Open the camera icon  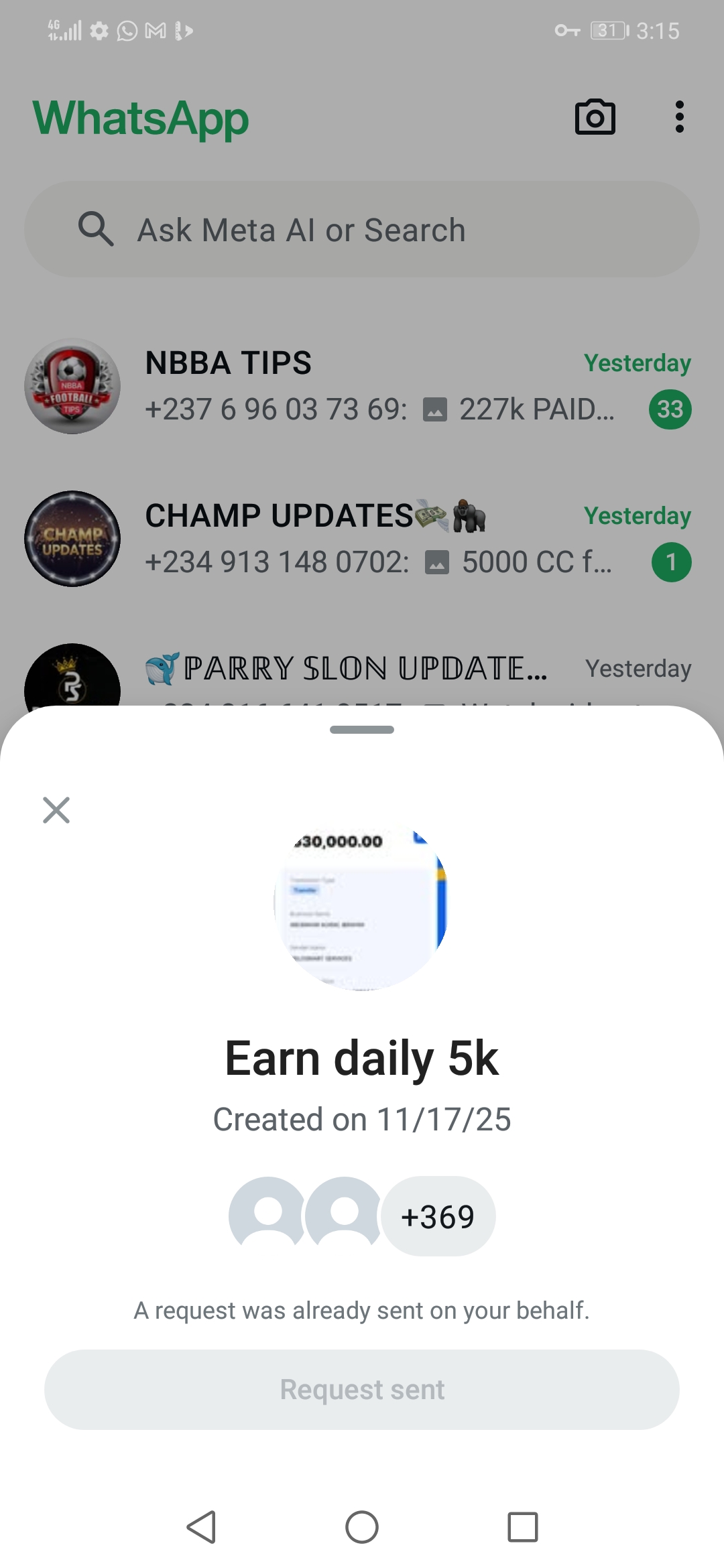click(595, 118)
